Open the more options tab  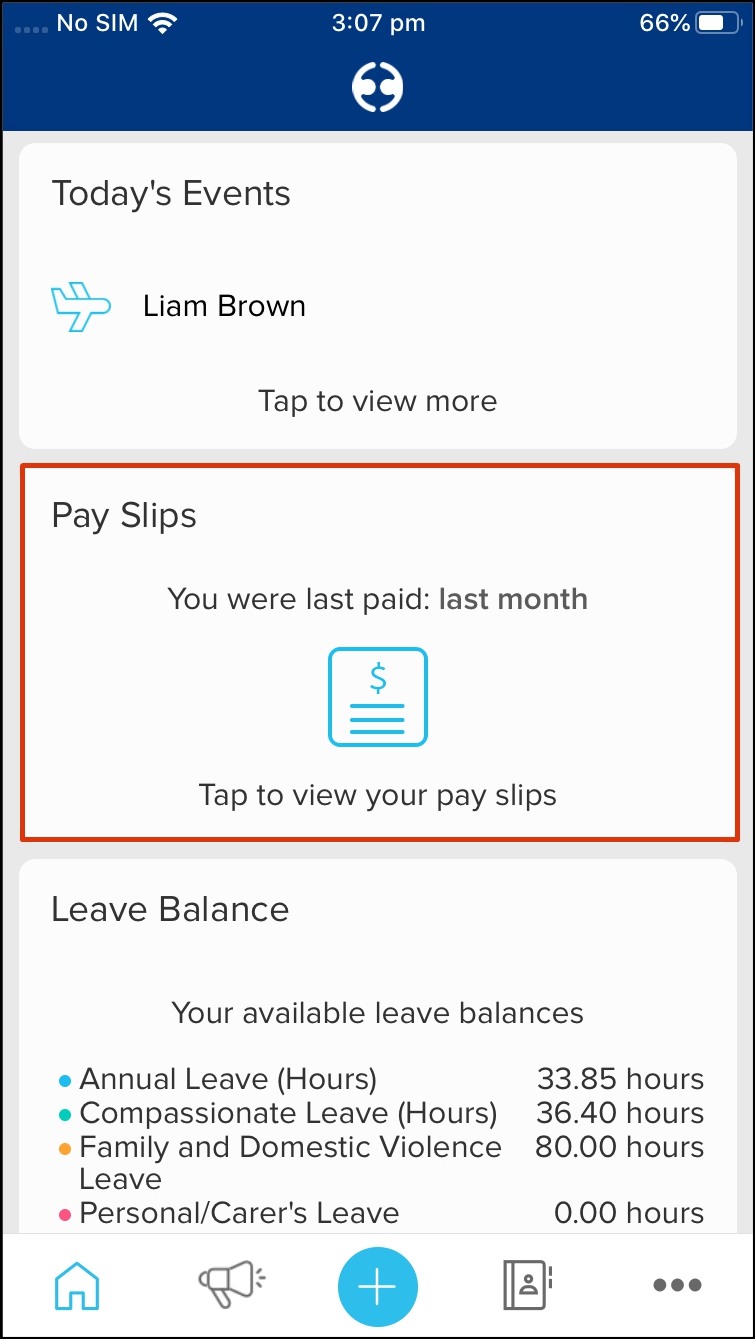pyautogui.click(x=677, y=1285)
